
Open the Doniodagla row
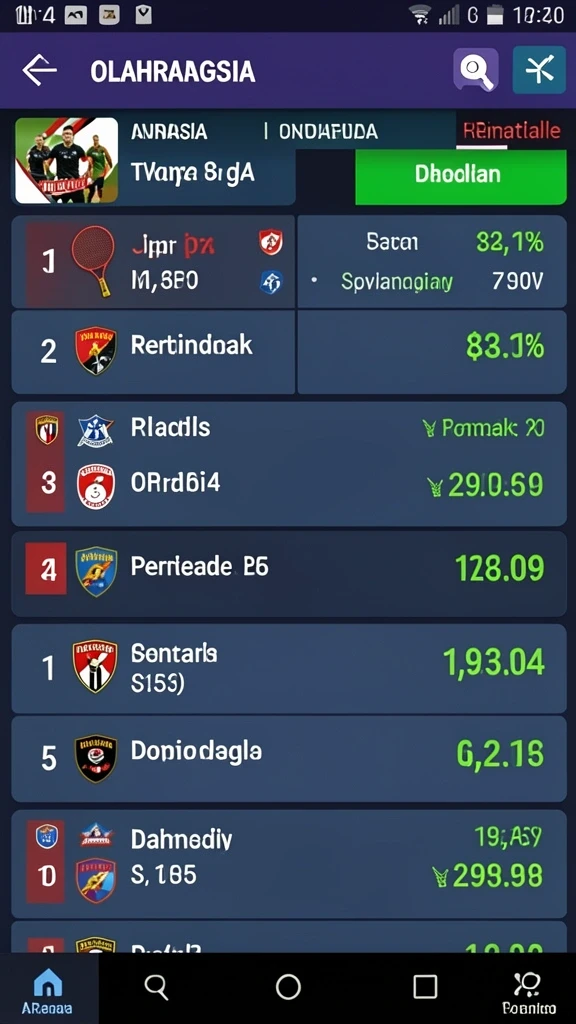click(x=289, y=759)
